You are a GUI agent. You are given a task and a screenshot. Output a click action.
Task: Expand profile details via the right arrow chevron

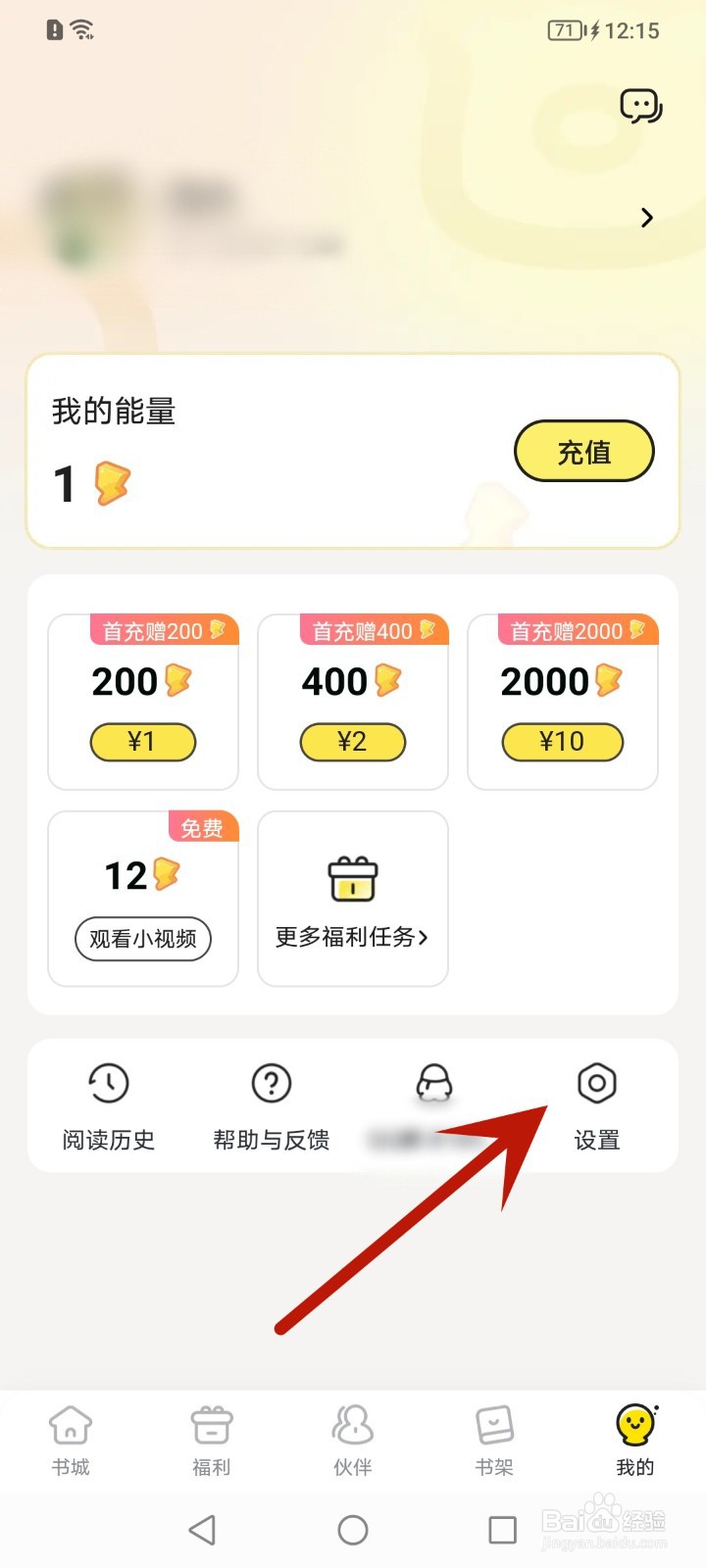click(x=645, y=218)
